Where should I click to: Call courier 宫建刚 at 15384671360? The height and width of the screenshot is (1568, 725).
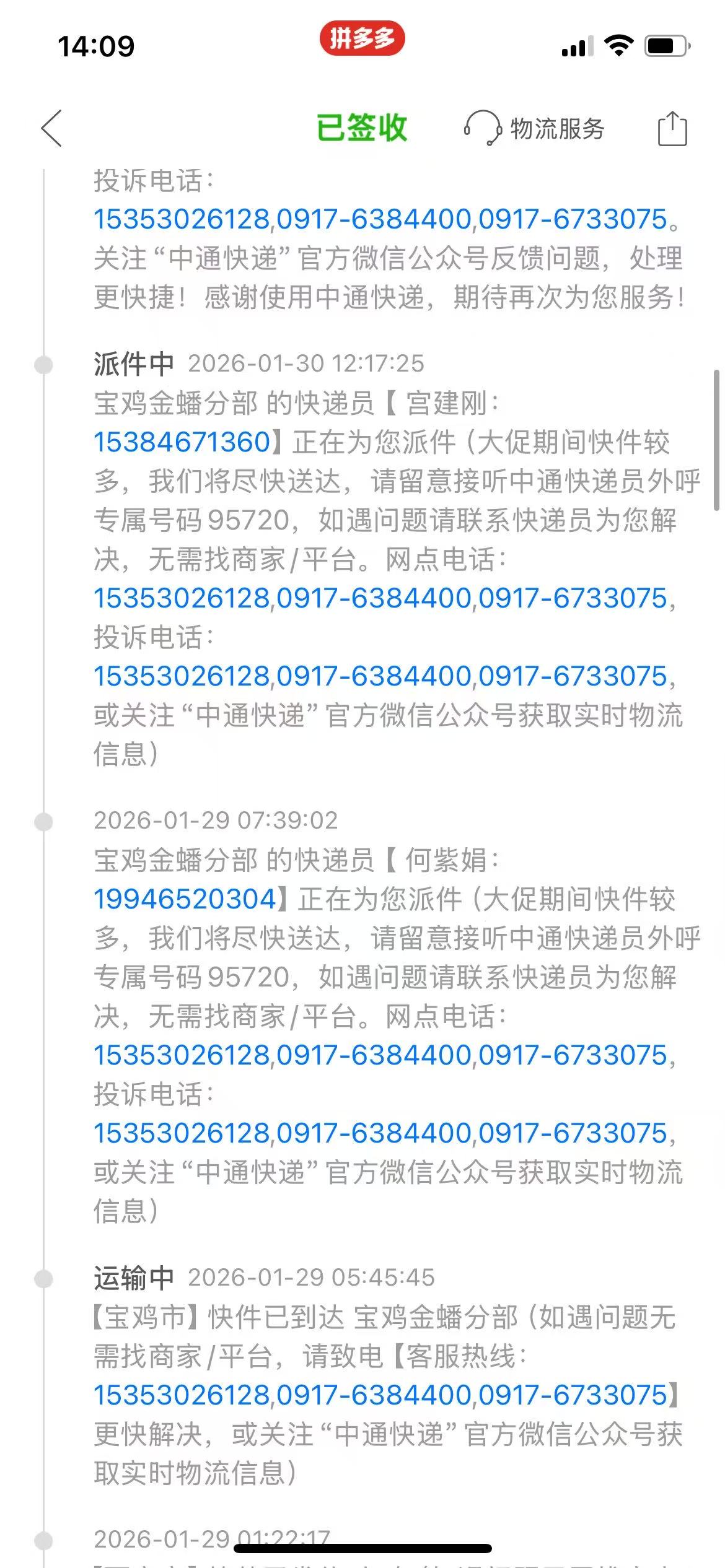tap(182, 442)
